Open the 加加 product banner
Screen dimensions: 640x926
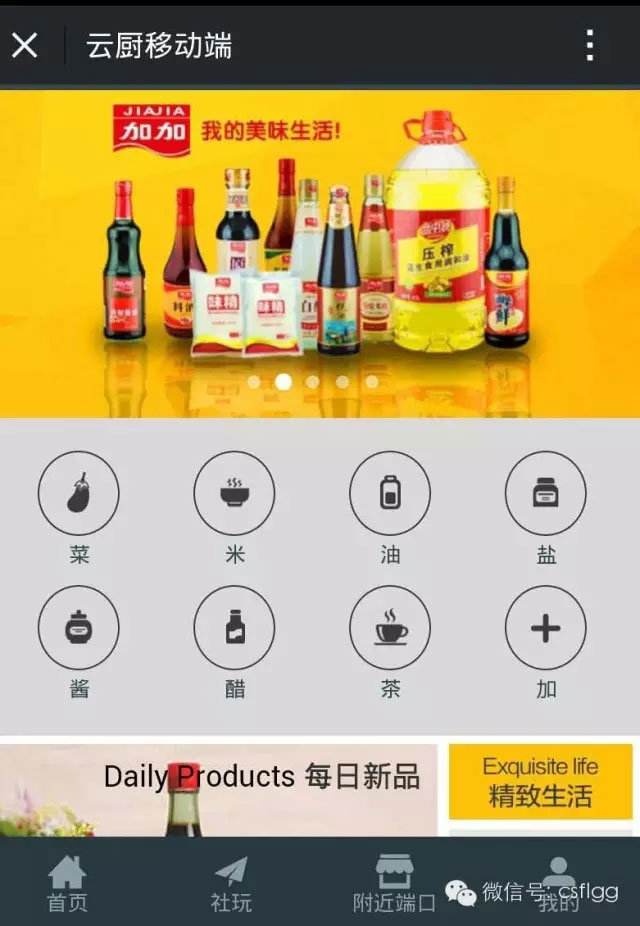pyautogui.click(x=320, y=250)
